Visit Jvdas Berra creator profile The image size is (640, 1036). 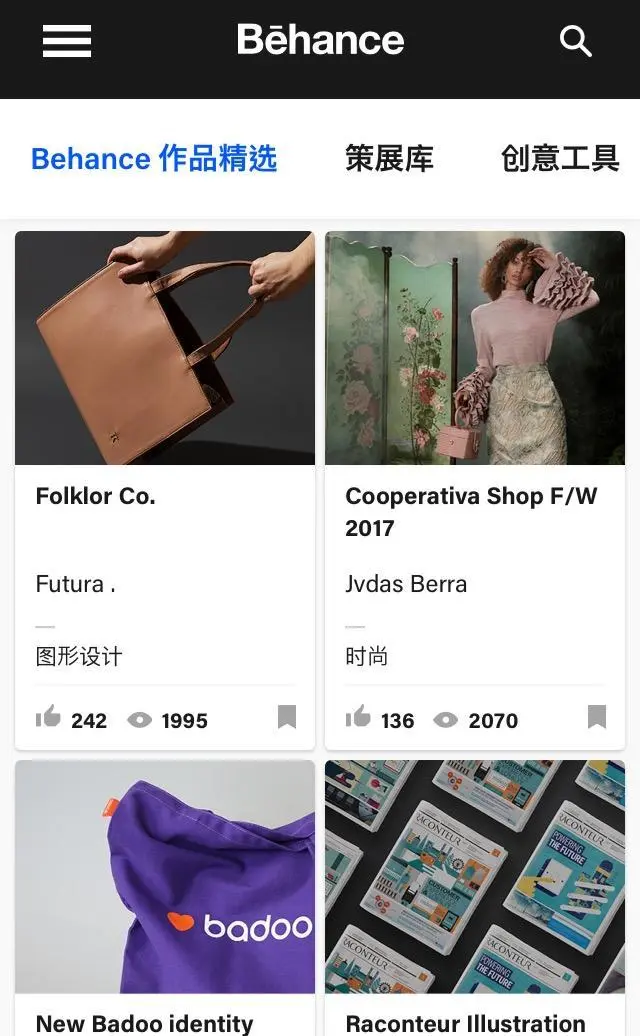[x=406, y=584]
